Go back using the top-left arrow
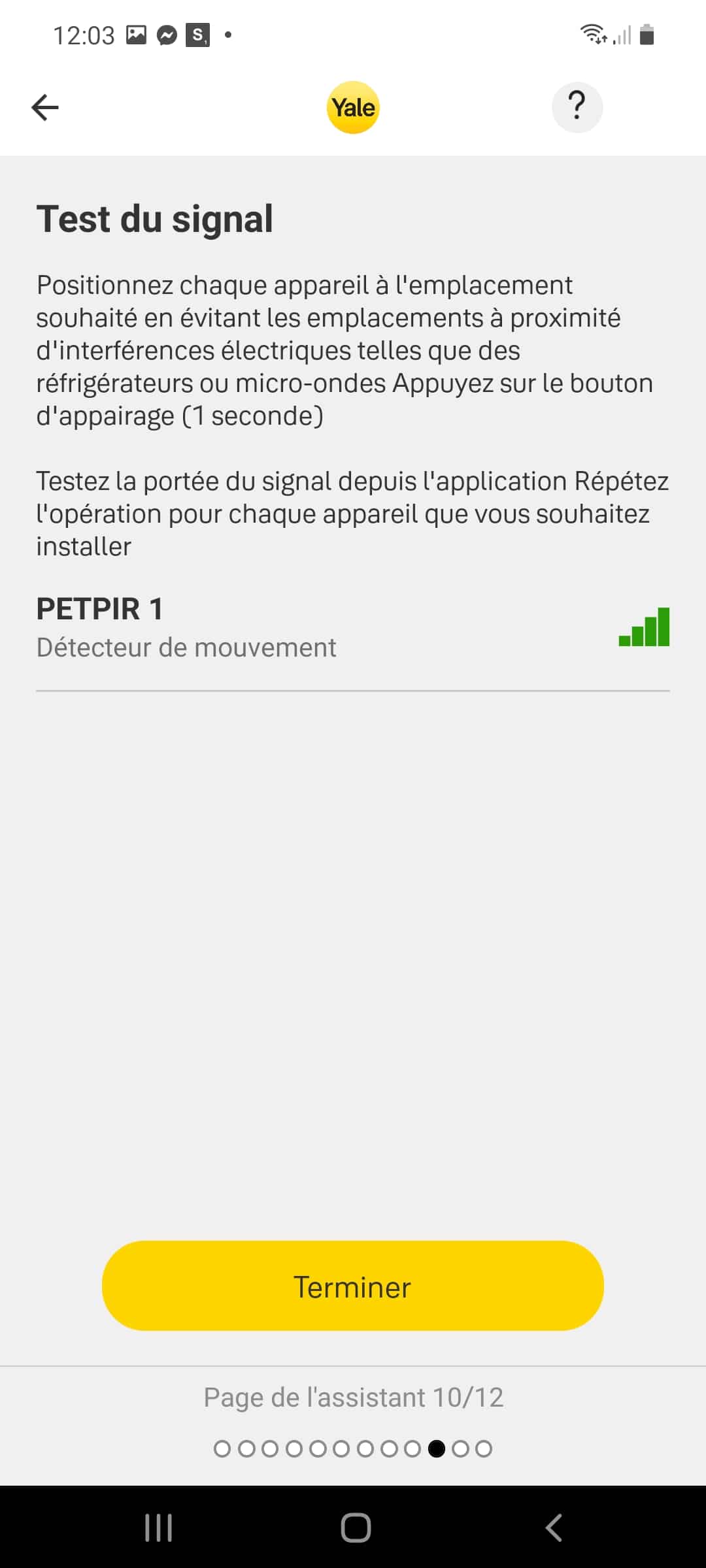706x1568 pixels. coord(45,107)
